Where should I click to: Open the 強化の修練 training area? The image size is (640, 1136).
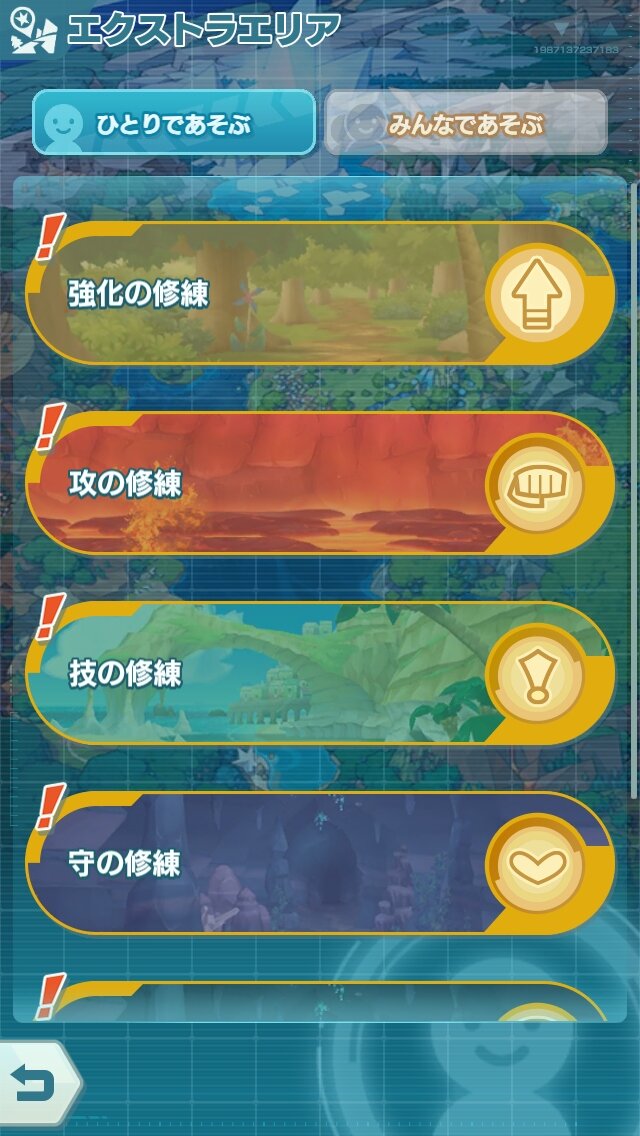click(x=320, y=293)
